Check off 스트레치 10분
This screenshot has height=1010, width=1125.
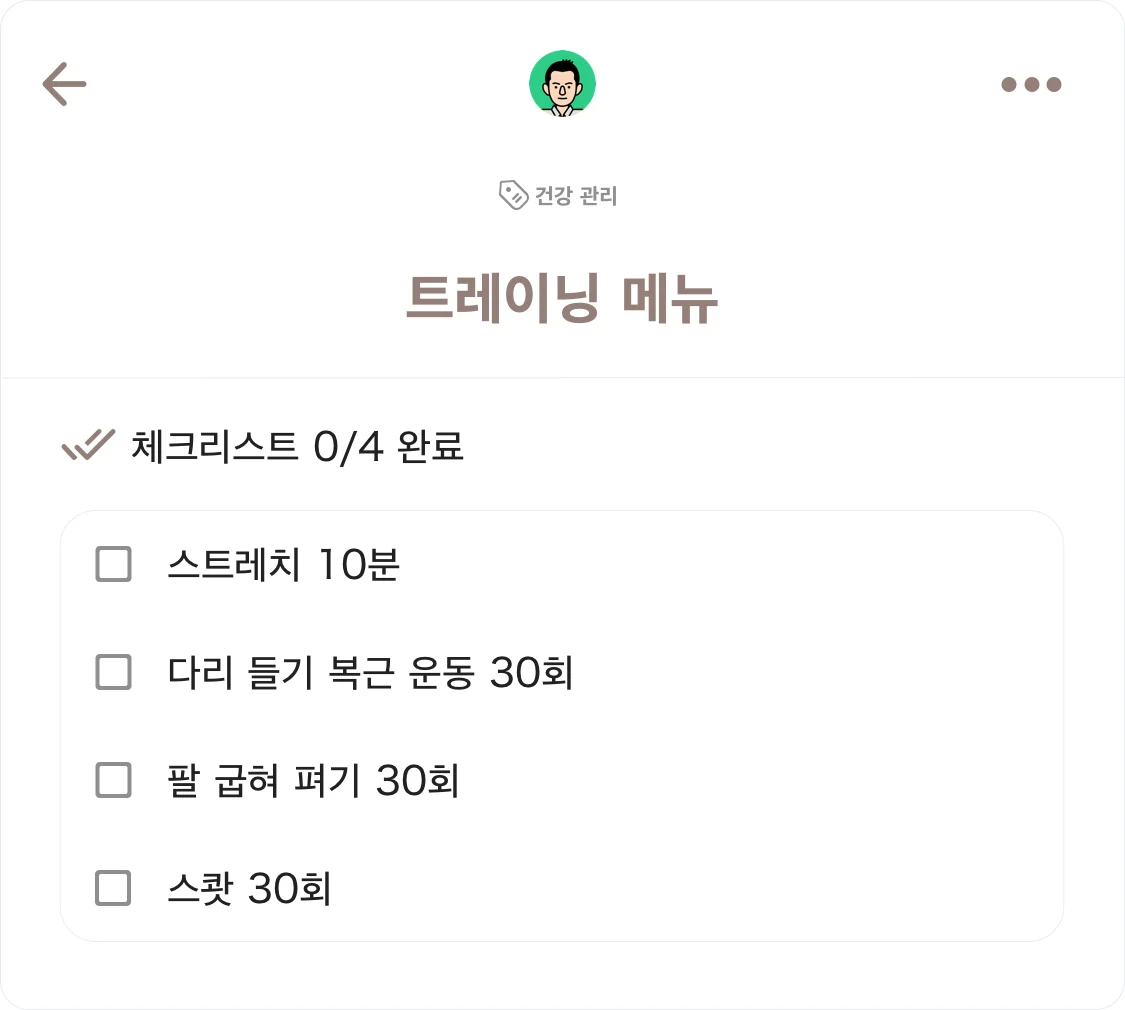pos(113,564)
